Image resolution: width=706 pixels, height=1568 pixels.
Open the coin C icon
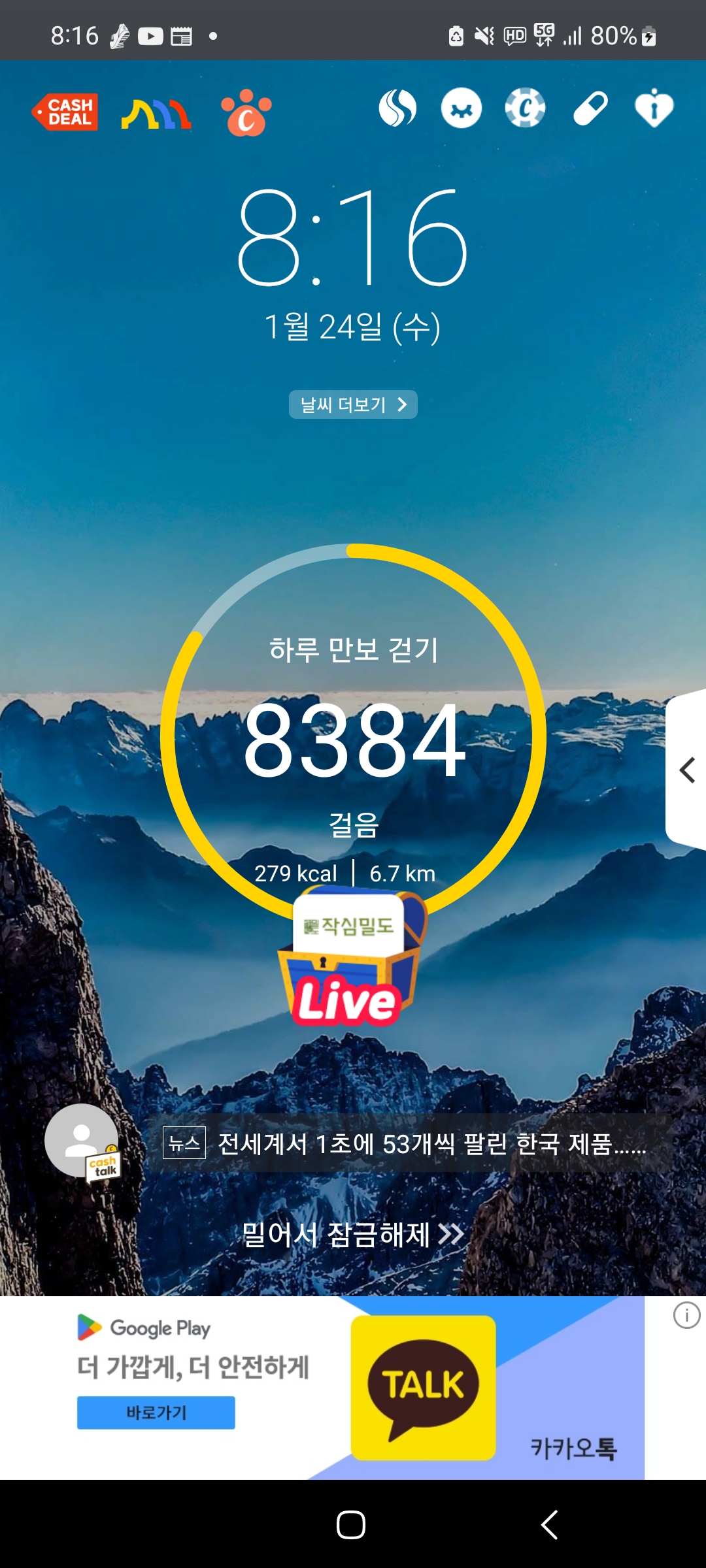coord(525,108)
